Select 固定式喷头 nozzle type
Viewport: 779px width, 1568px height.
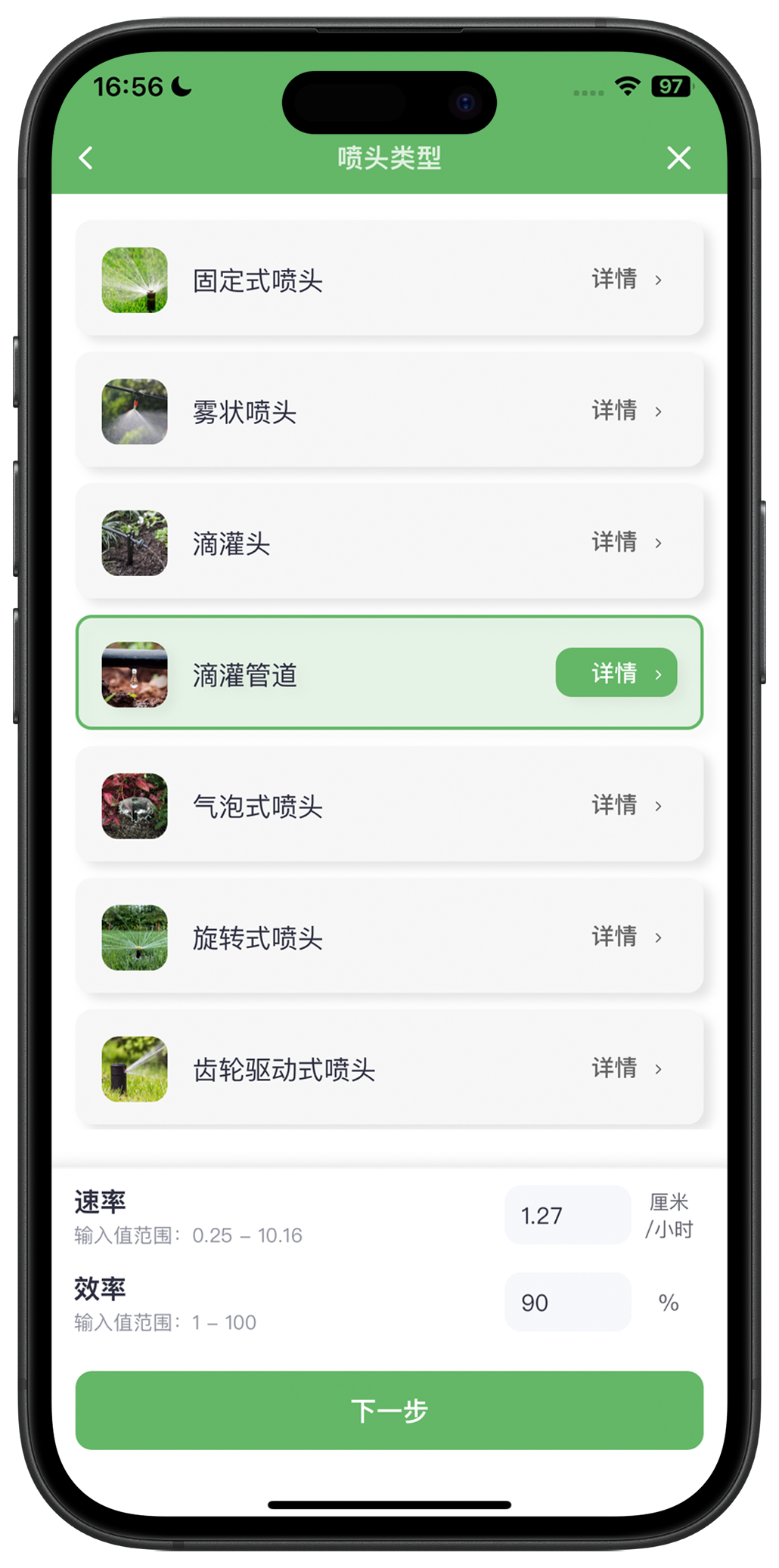point(389,279)
